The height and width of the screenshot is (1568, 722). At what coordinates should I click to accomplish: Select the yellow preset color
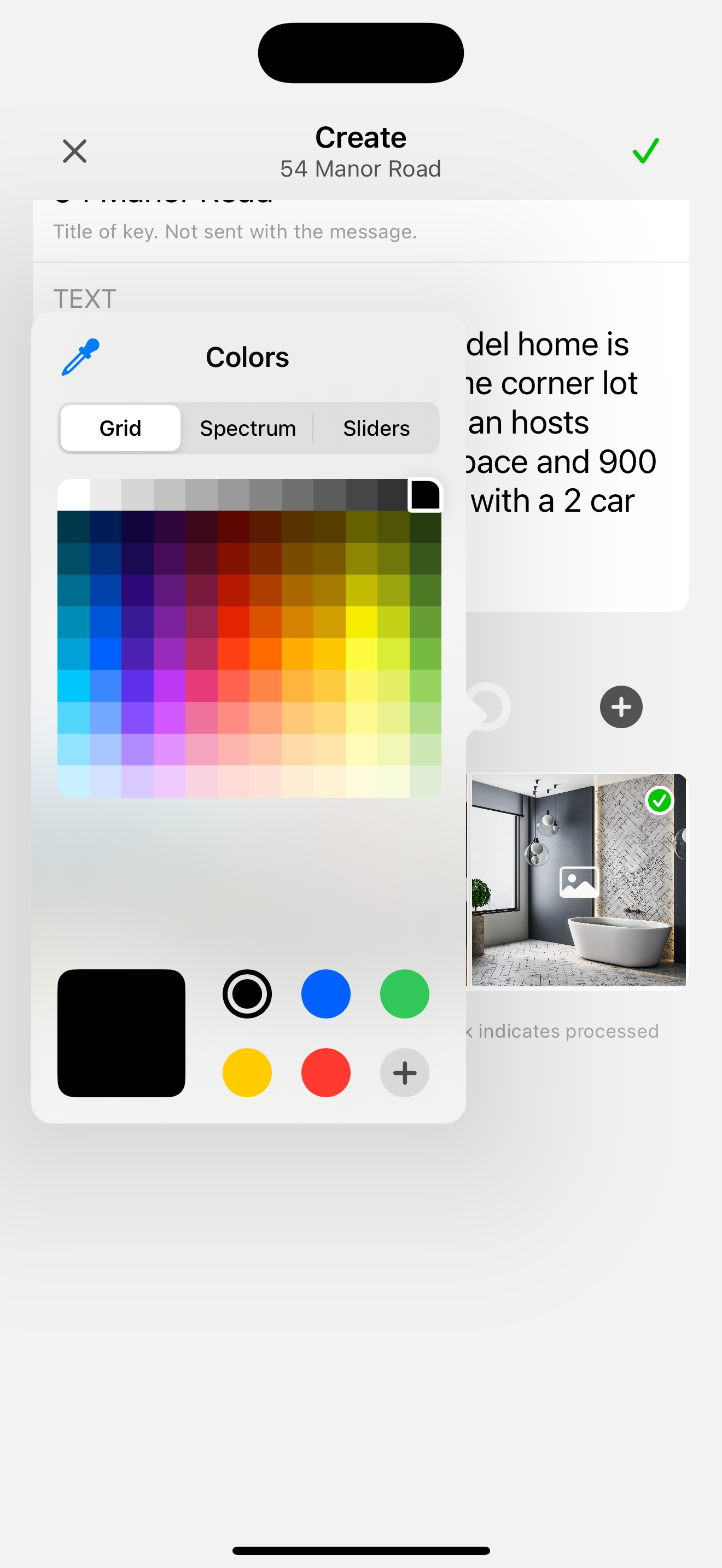247,1073
